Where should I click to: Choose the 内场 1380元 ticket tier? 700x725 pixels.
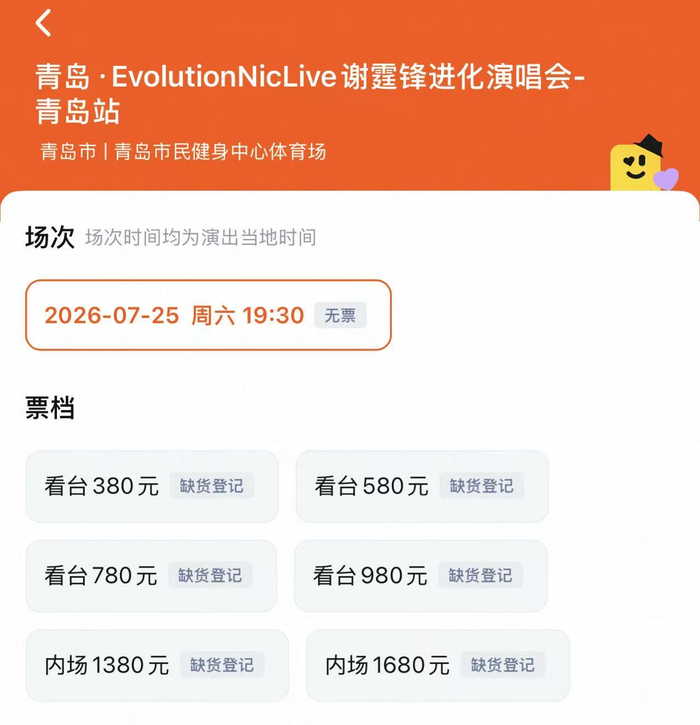pyautogui.click(x=157, y=665)
